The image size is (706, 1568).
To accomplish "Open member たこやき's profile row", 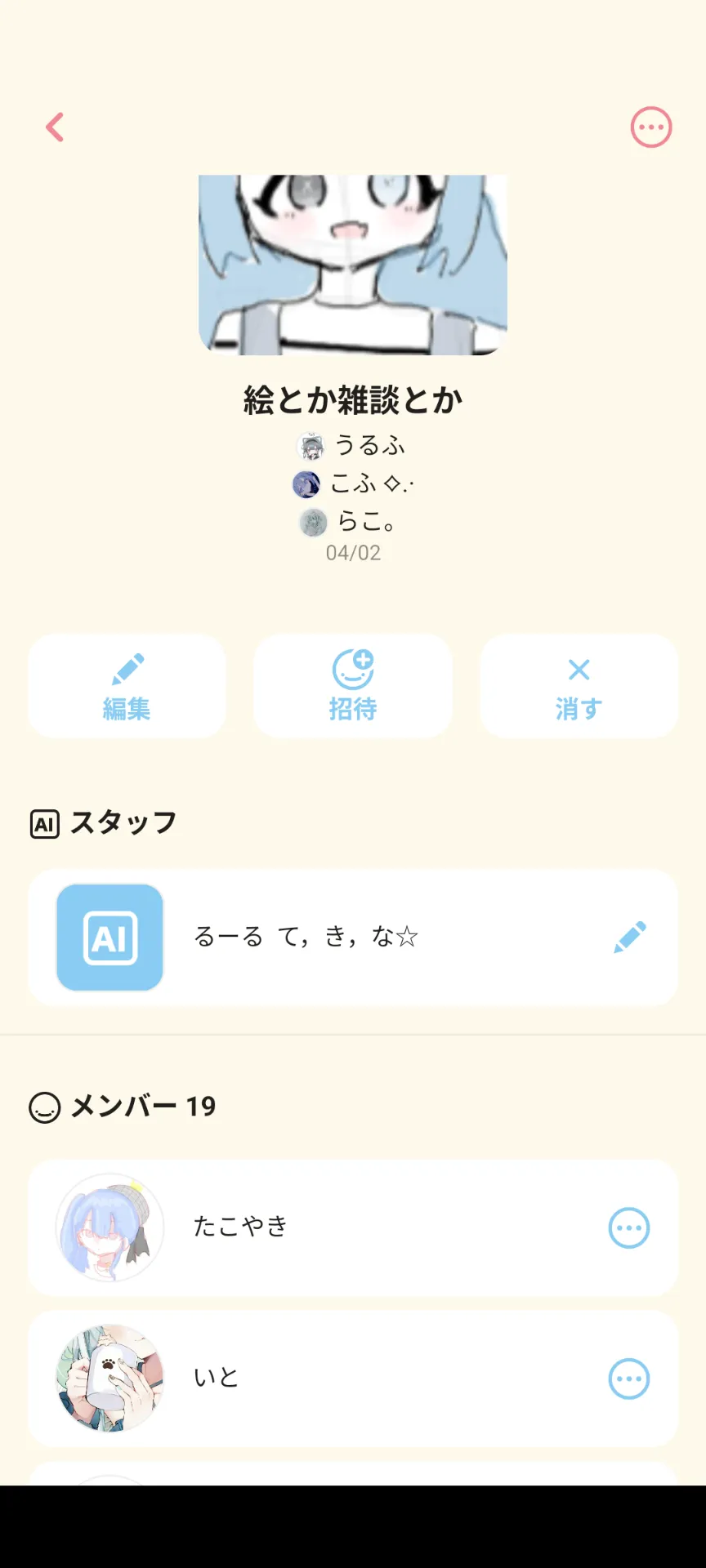I will (327, 1227).
